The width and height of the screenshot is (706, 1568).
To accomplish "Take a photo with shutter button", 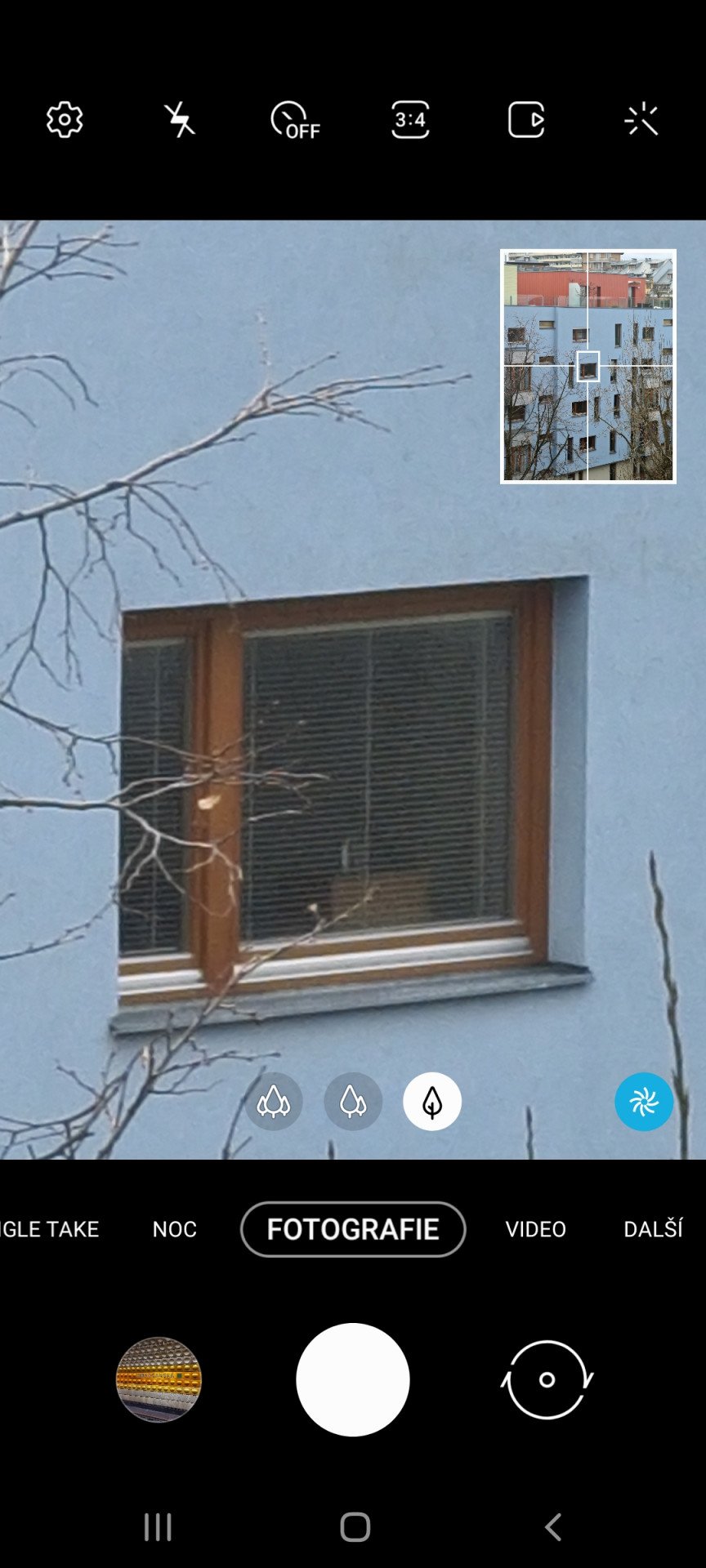I will pyautogui.click(x=353, y=1379).
